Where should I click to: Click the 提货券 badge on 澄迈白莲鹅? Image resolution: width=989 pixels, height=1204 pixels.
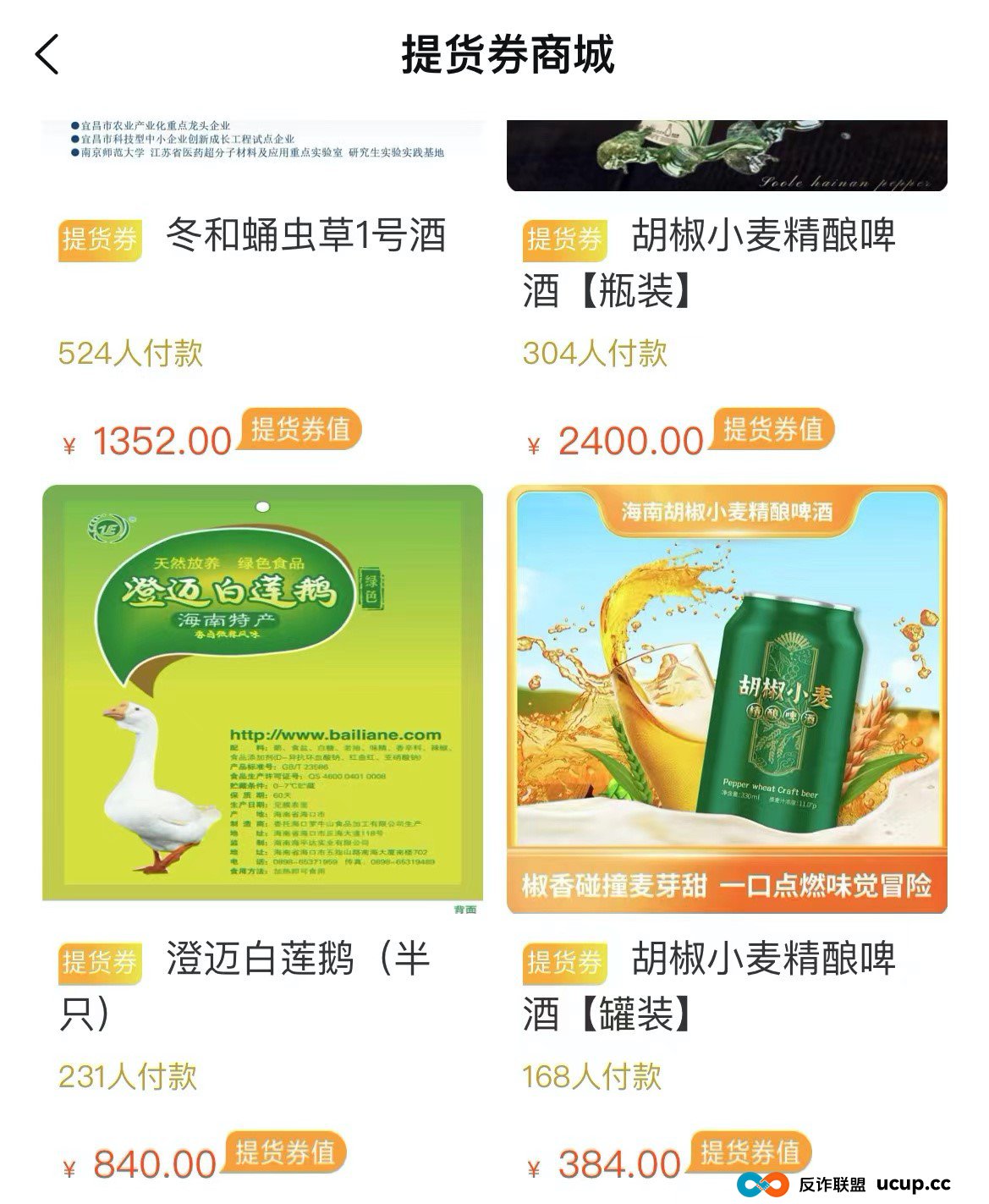point(100,961)
